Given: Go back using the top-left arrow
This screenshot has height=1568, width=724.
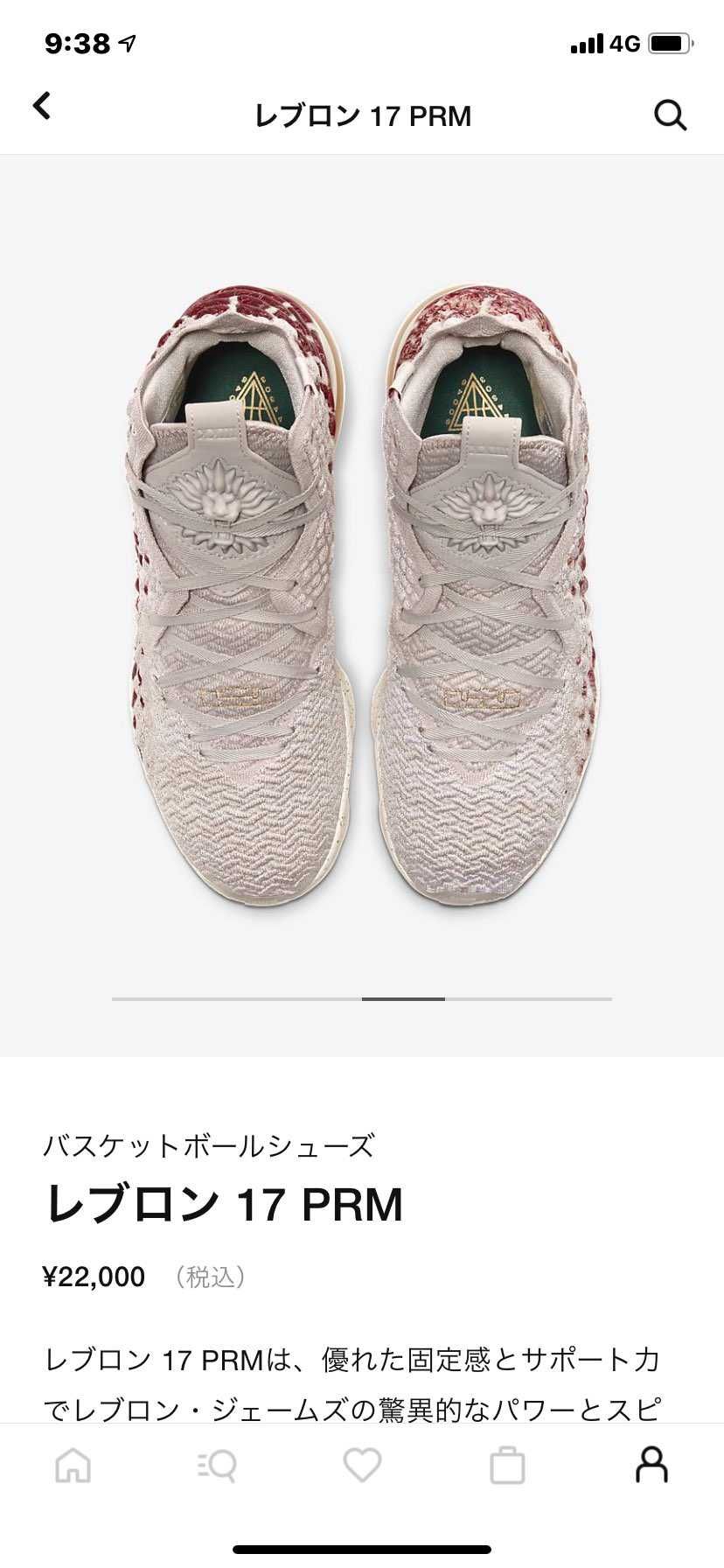Looking at the screenshot, I should tap(42, 106).
